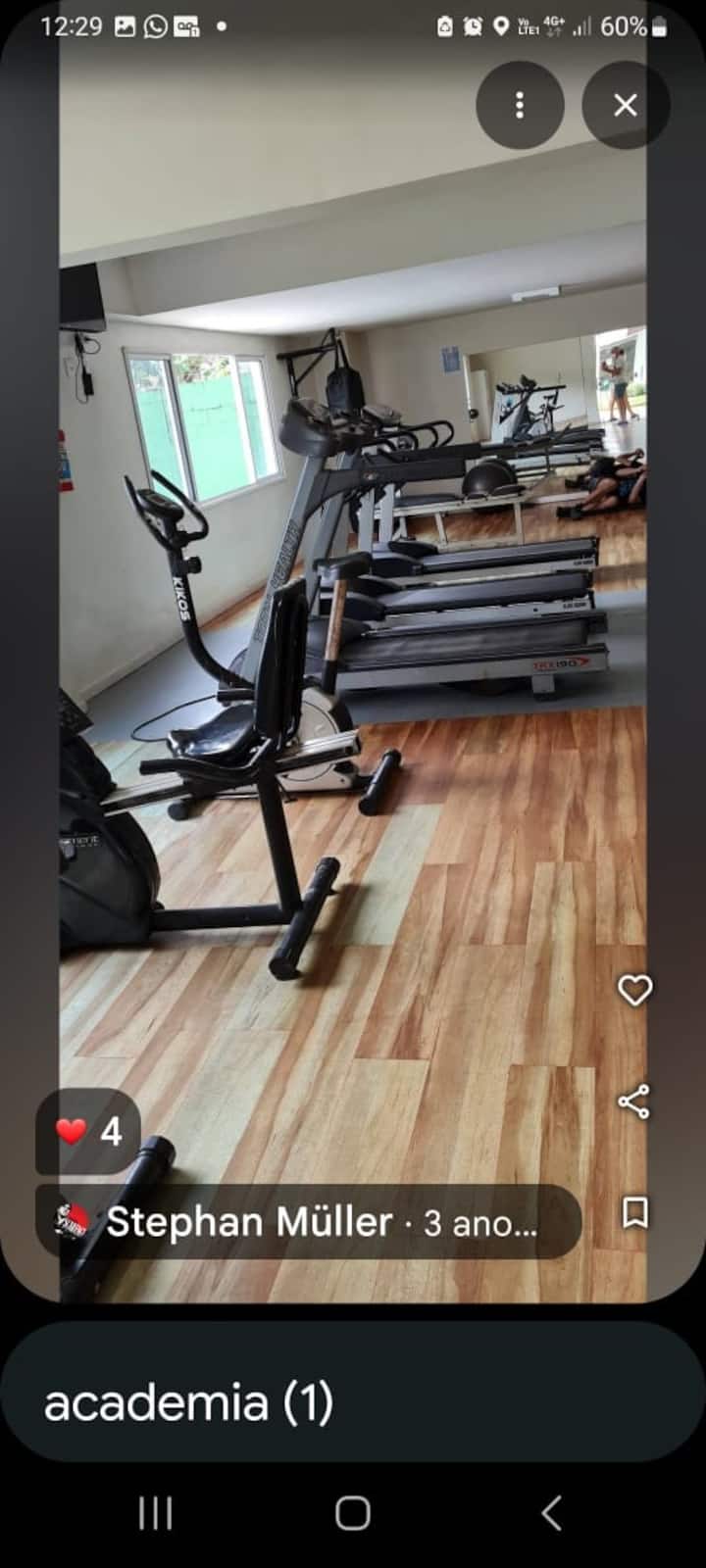The width and height of the screenshot is (706, 1568).
Task: Bookmark this photo
Action: click(x=634, y=1213)
